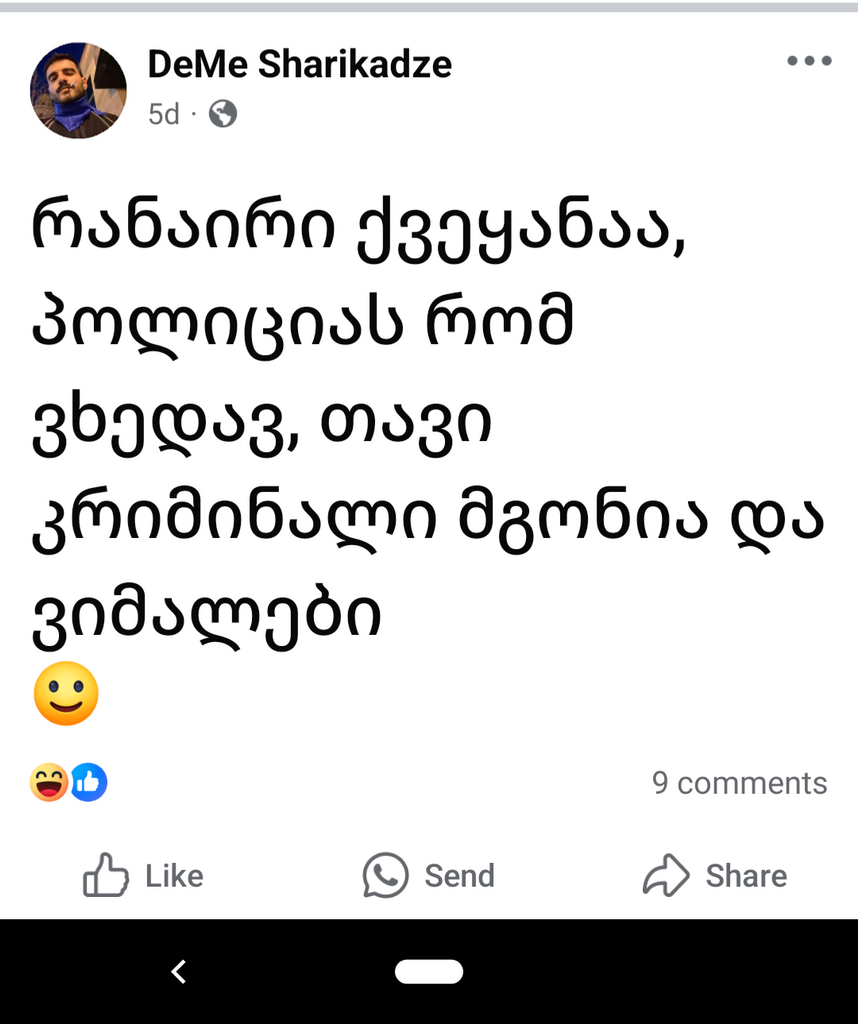The image size is (858, 1024).
Task: Tap the Android back navigation arrow
Action: 177,971
